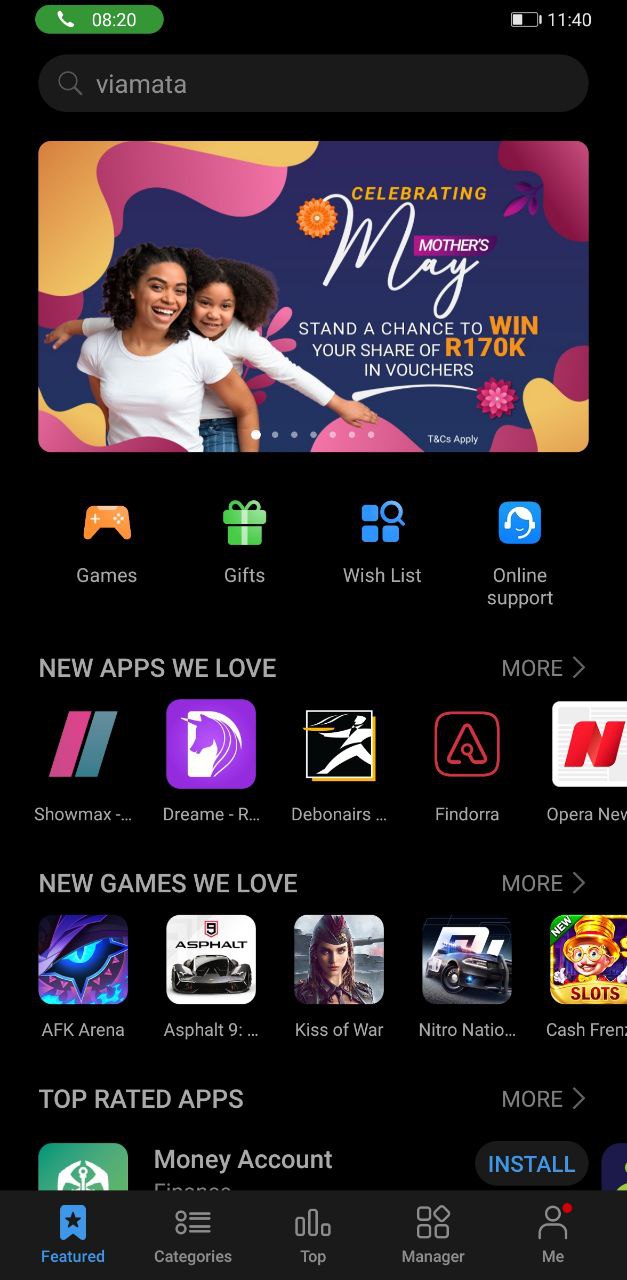The width and height of the screenshot is (627, 1280).
Task: View more New Games We Love
Action: coord(543,883)
